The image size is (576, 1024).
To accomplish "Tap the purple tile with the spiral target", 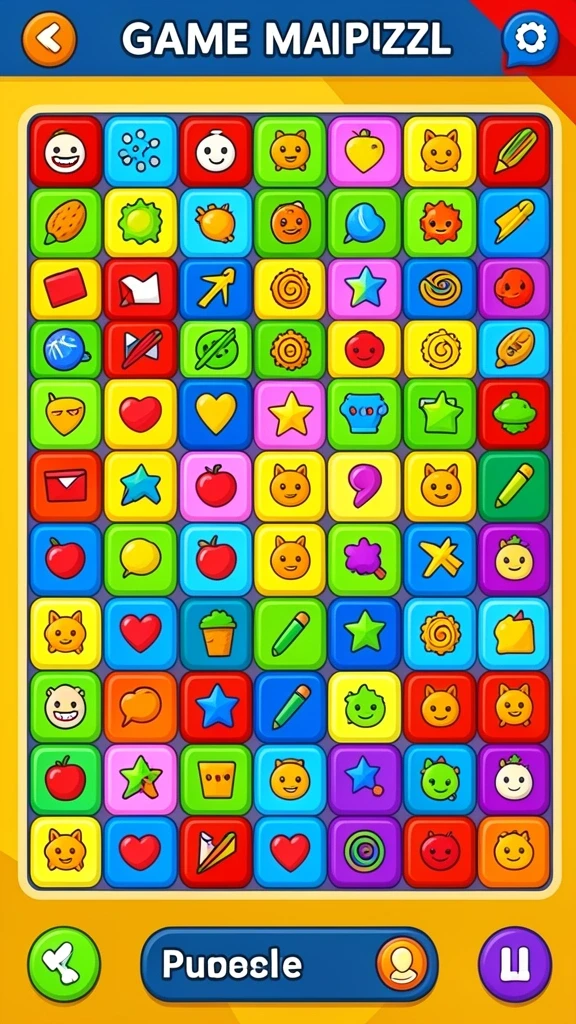I will [x=364, y=852].
